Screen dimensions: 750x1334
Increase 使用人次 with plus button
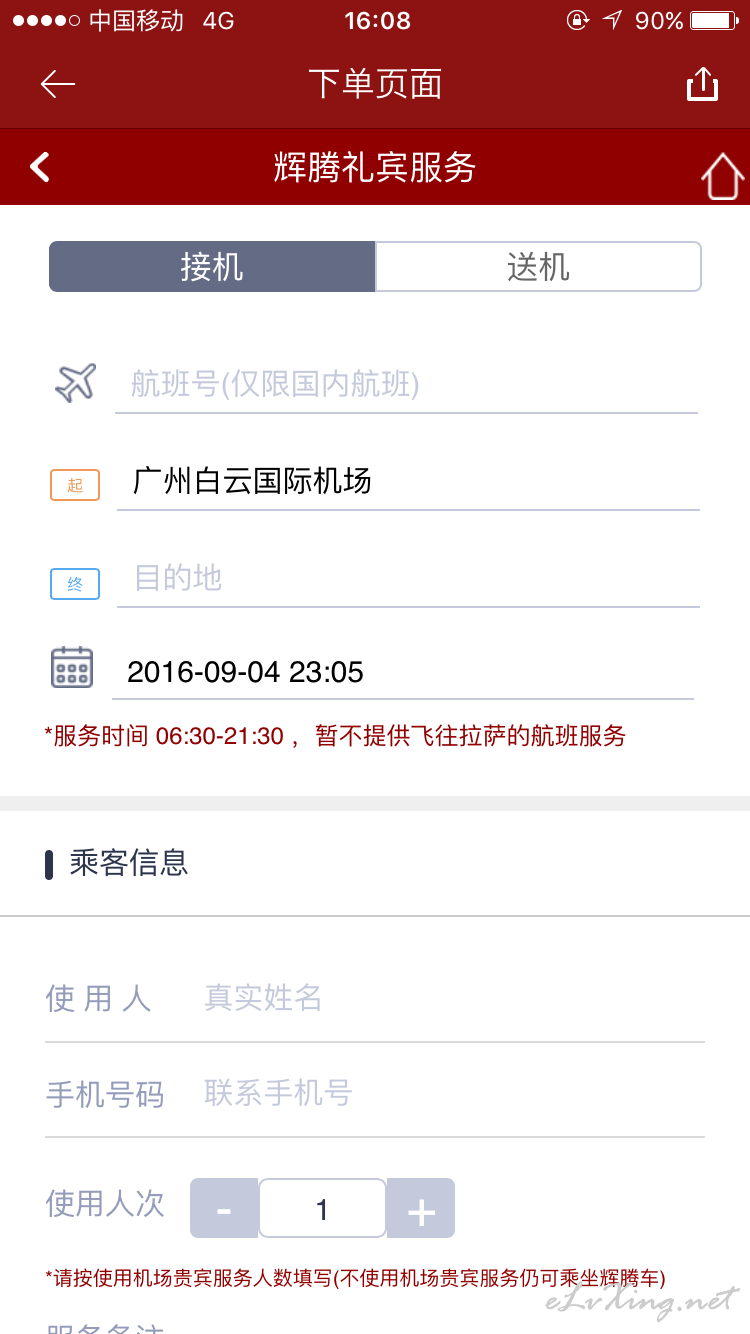[x=421, y=1208]
